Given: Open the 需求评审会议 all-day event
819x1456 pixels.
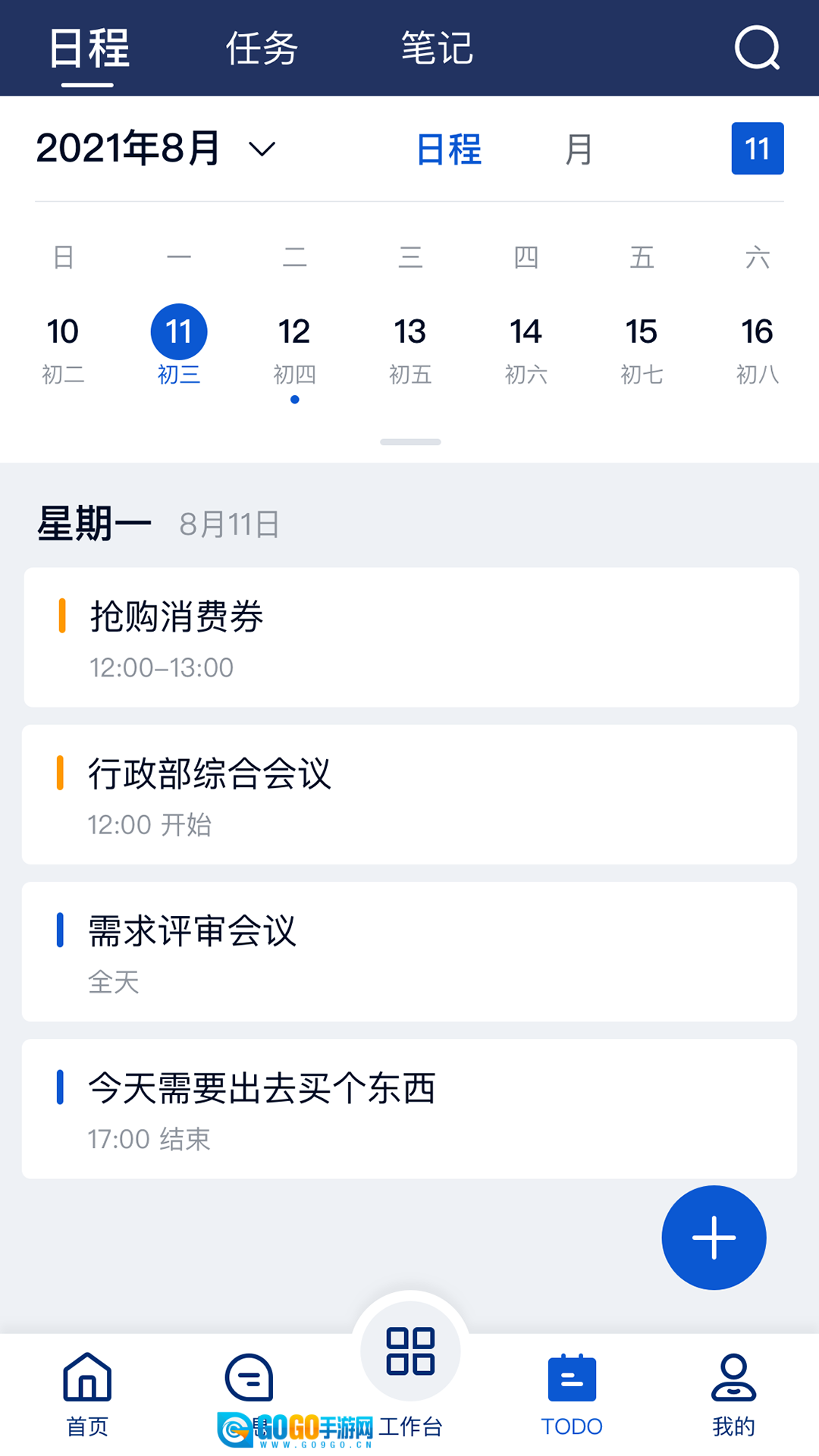Looking at the screenshot, I should click(x=409, y=952).
